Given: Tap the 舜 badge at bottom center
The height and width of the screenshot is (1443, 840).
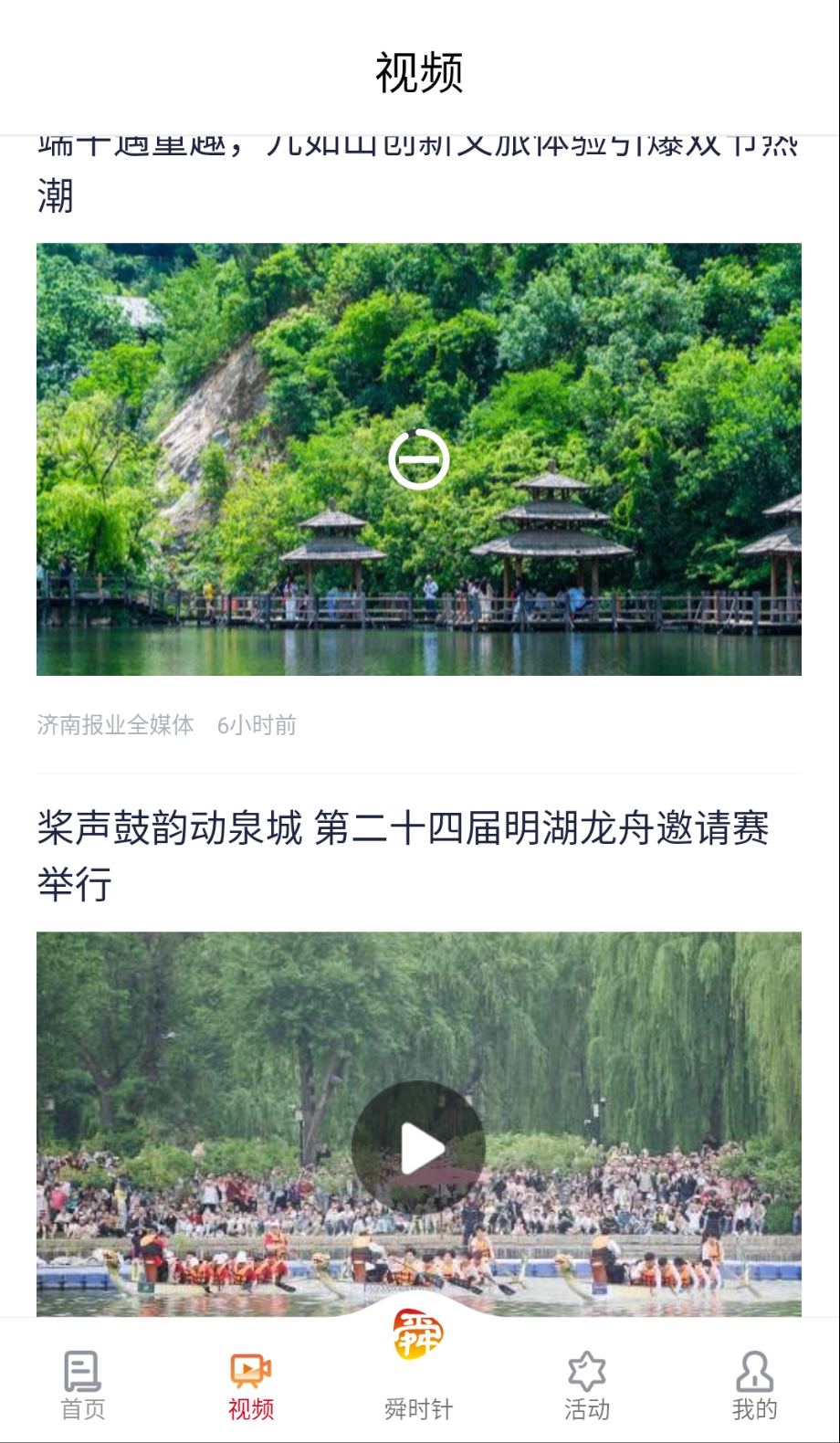Looking at the screenshot, I should click(419, 1335).
